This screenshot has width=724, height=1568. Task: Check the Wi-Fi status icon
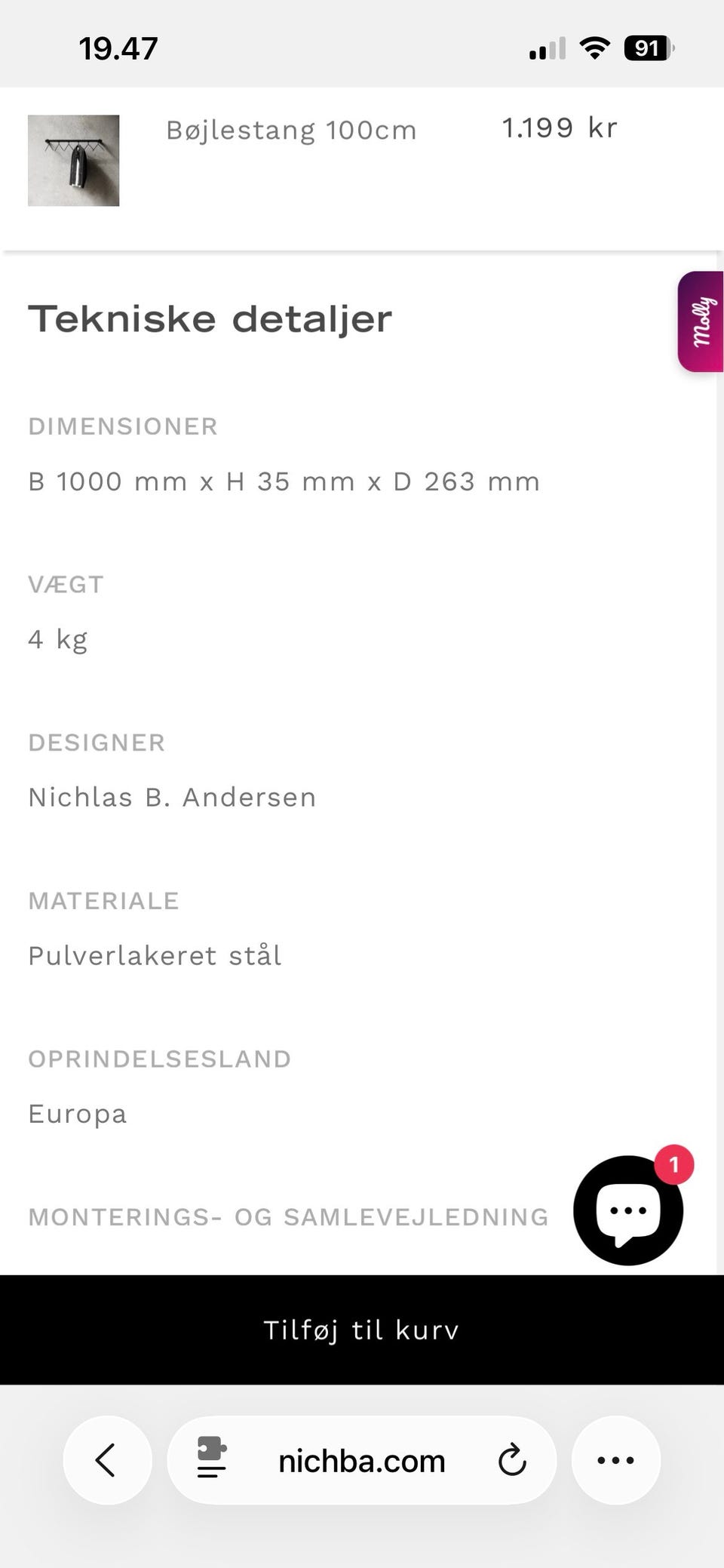(594, 48)
